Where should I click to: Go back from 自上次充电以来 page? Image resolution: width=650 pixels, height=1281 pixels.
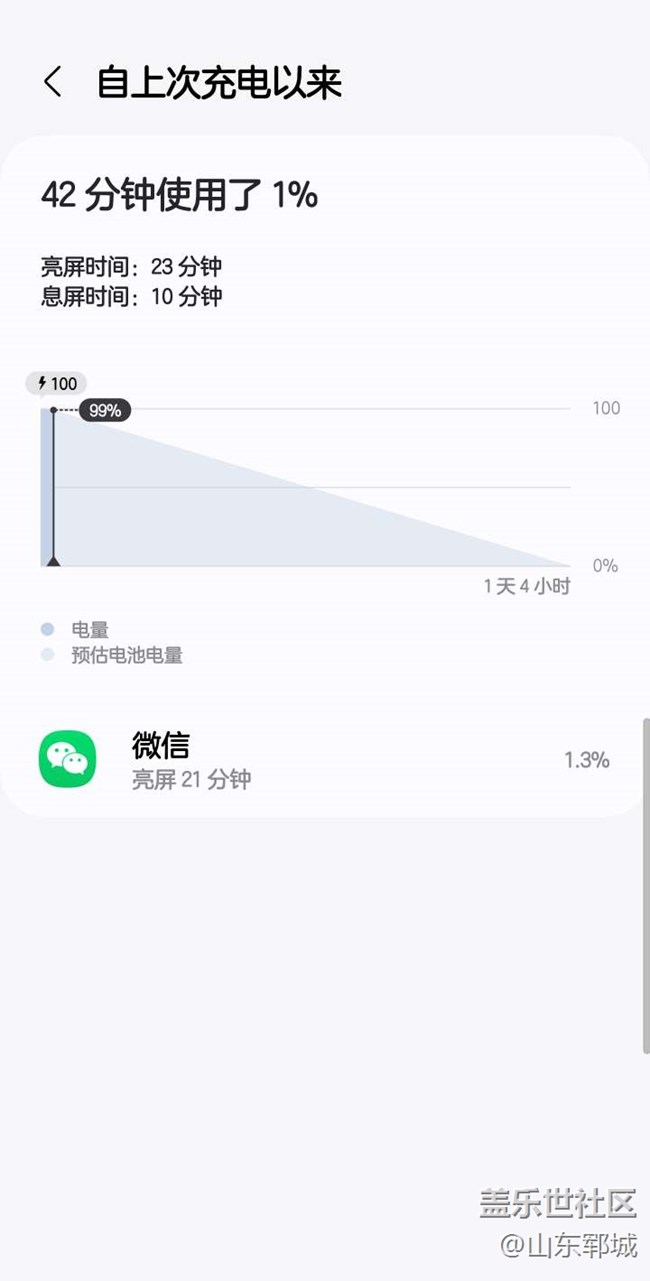pos(53,82)
